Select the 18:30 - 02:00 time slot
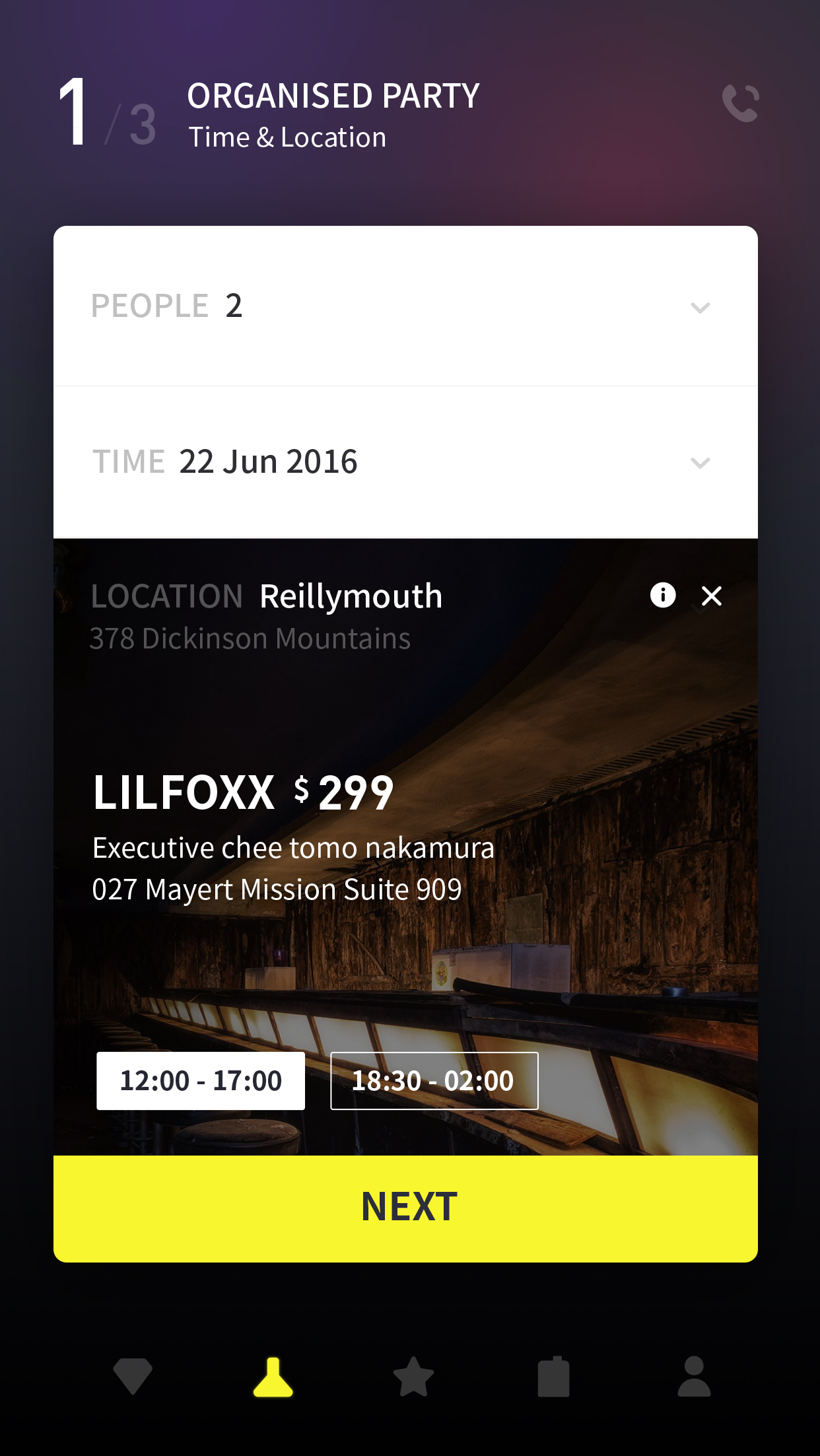Viewport: 820px width, 1456px height. pos(434,1081)
